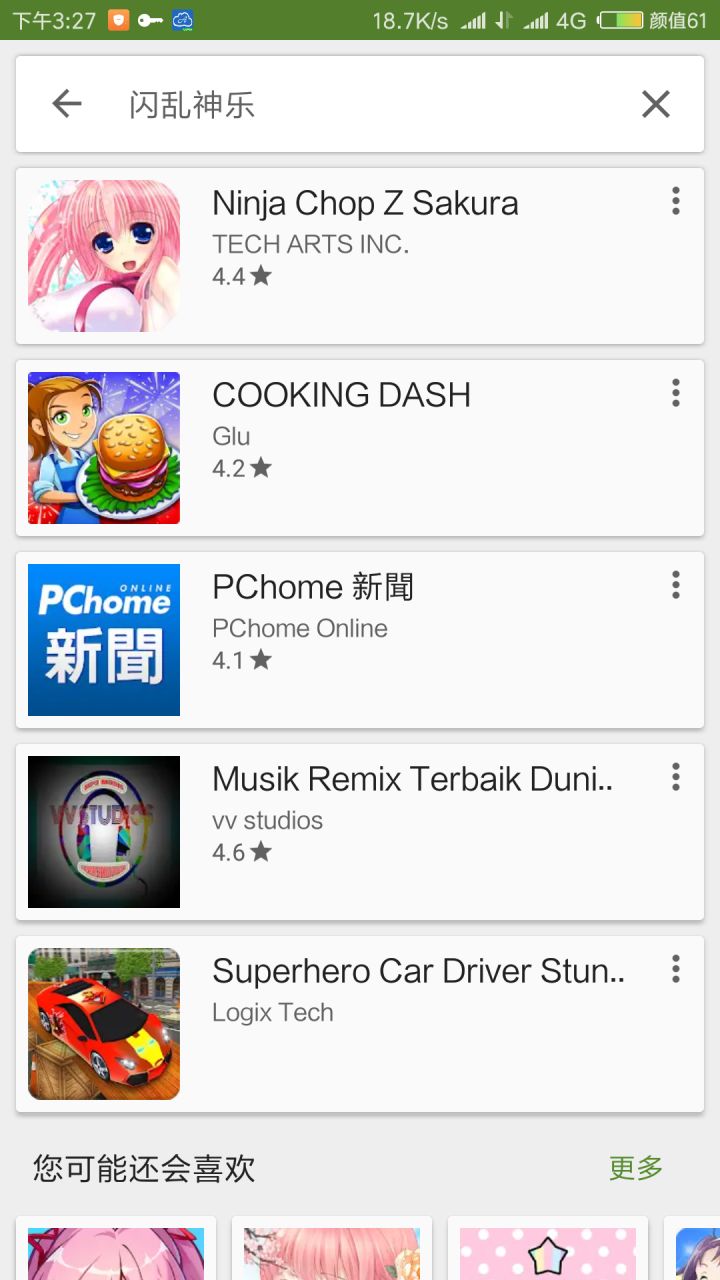Screen dimensions: 720x1280
Task: Open Superhero Car Driver Stunt app card
Action: [360, 1024]
